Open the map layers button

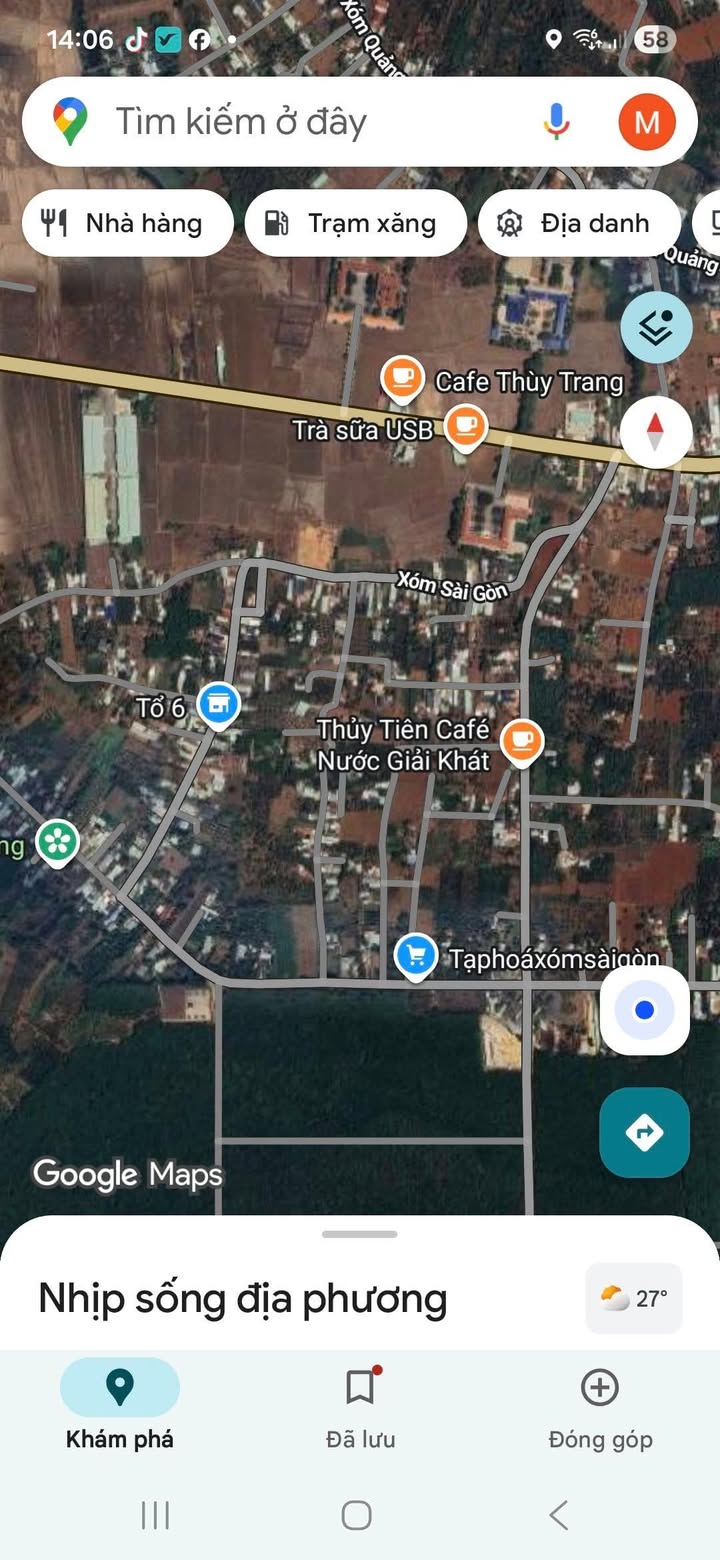tap(656, 327)
